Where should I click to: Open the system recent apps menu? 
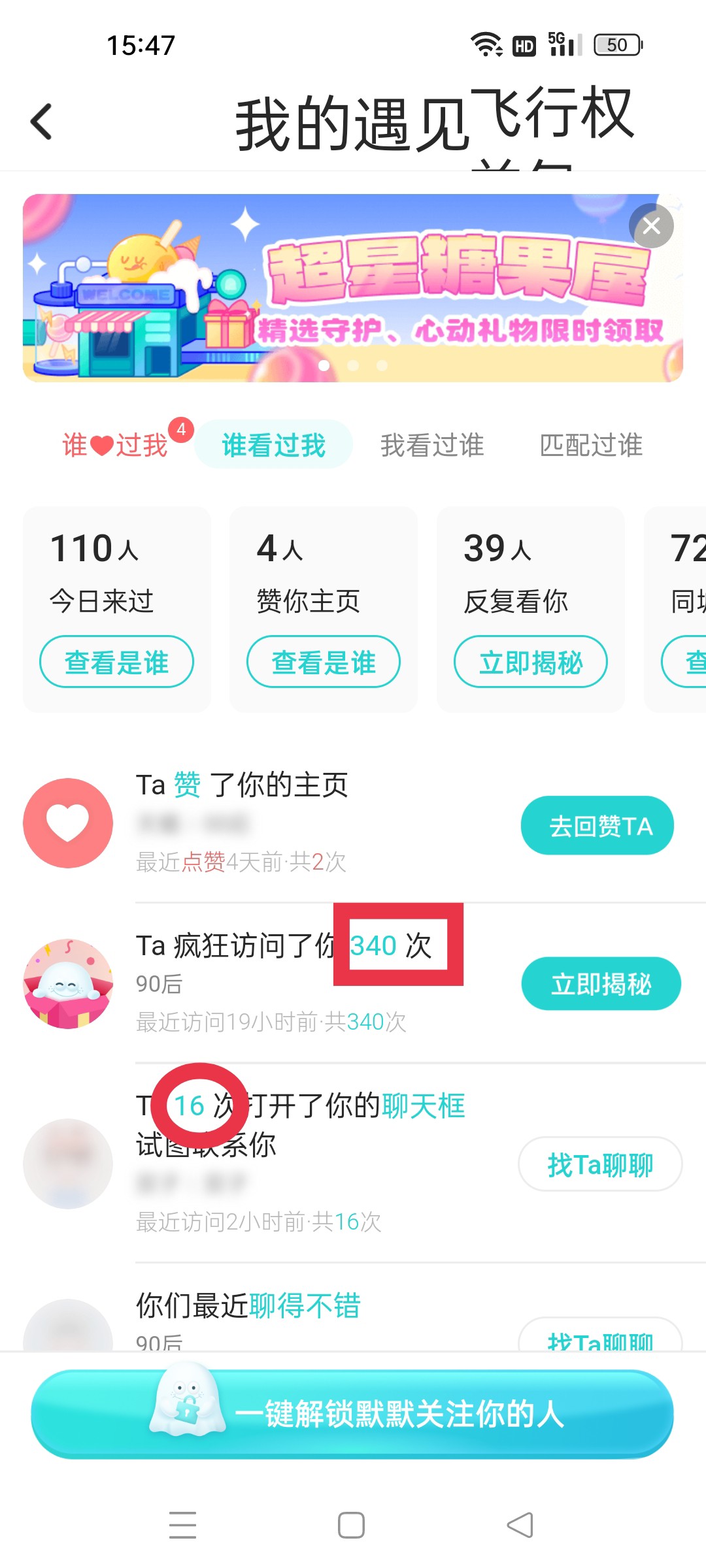pos(182,1526)
